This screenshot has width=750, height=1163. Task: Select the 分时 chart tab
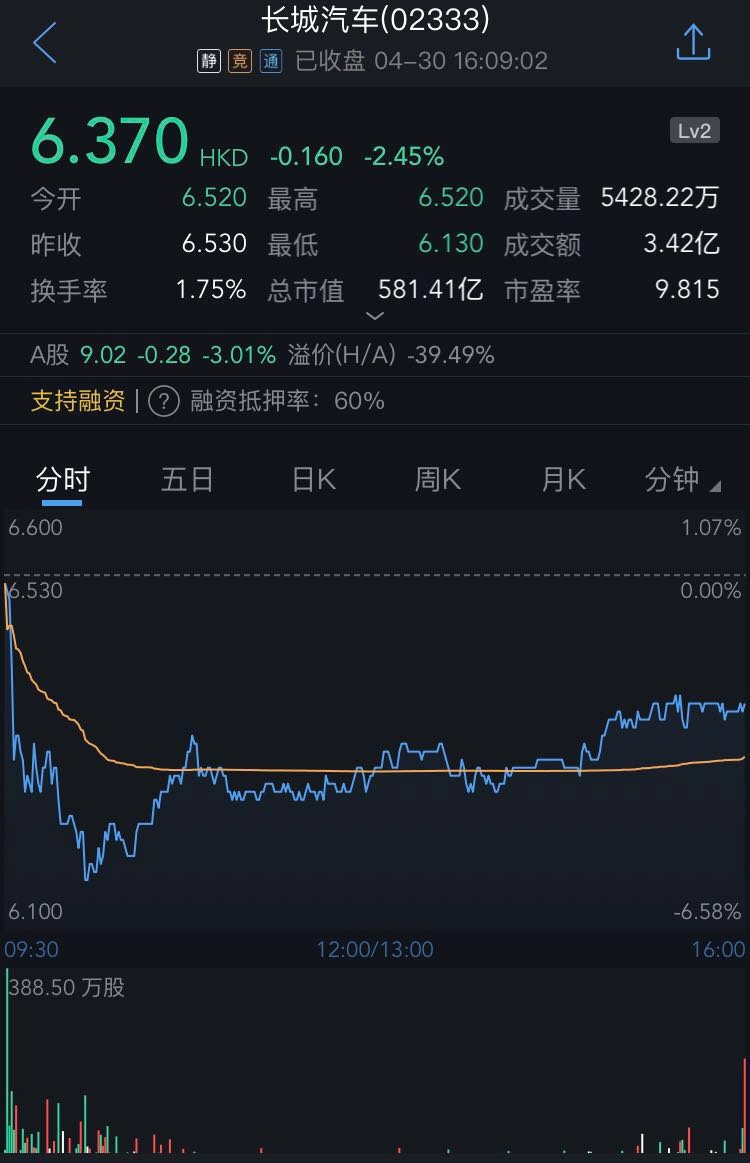(62, 480)
